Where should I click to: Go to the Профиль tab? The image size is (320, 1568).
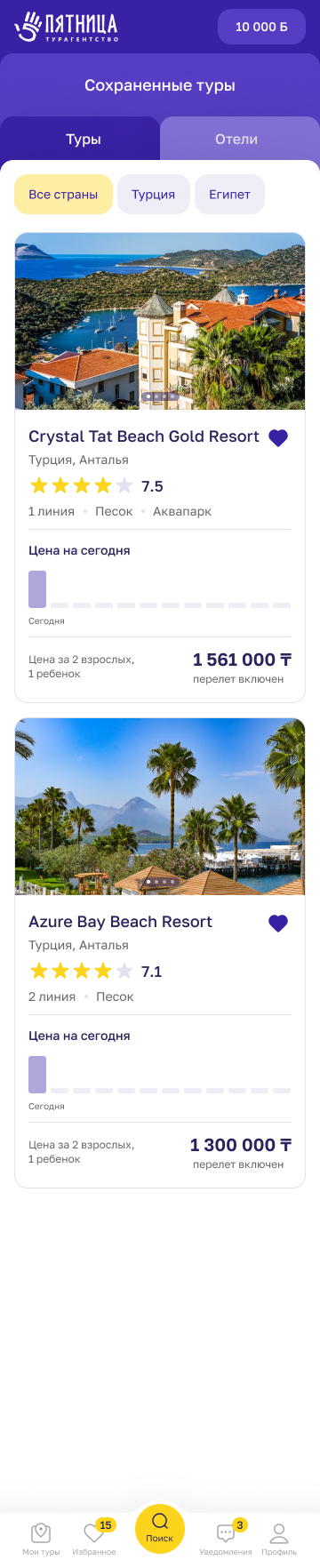[279, 1539]
